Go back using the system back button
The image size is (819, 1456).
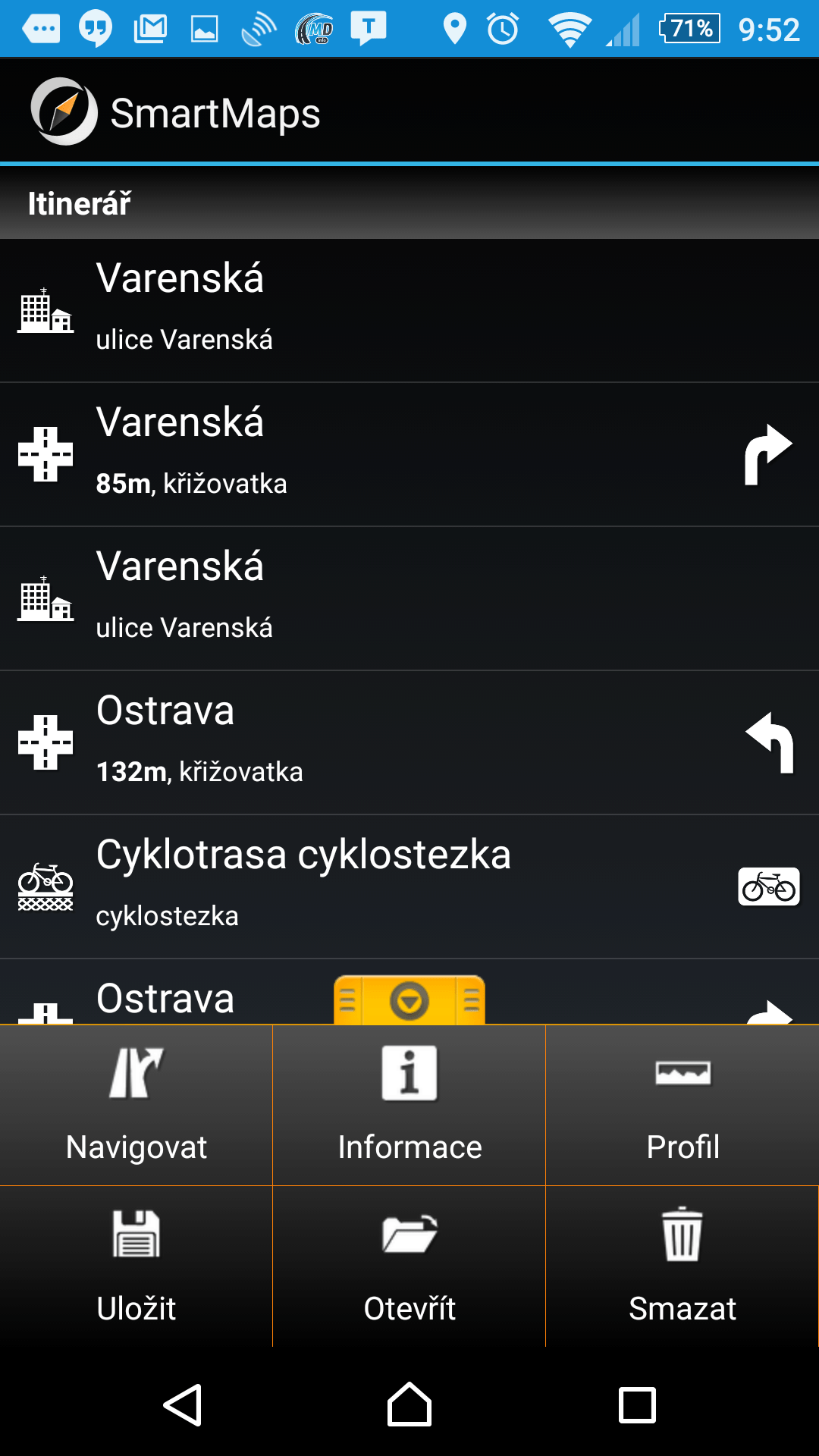pos(183,1405)
